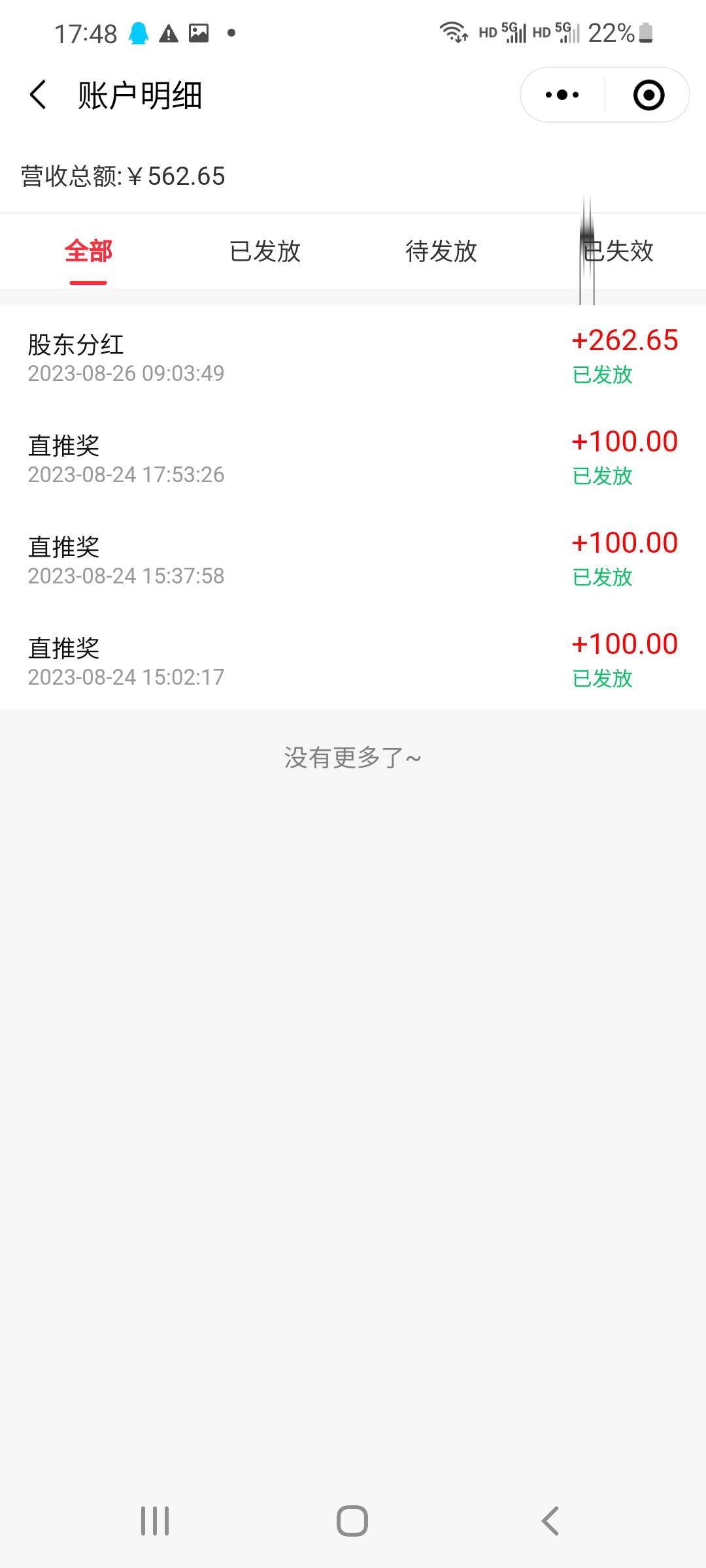Select the 全部 tab
Image resolution: width=706 pixels, height=1568 pixels.
tap(88, 252)
